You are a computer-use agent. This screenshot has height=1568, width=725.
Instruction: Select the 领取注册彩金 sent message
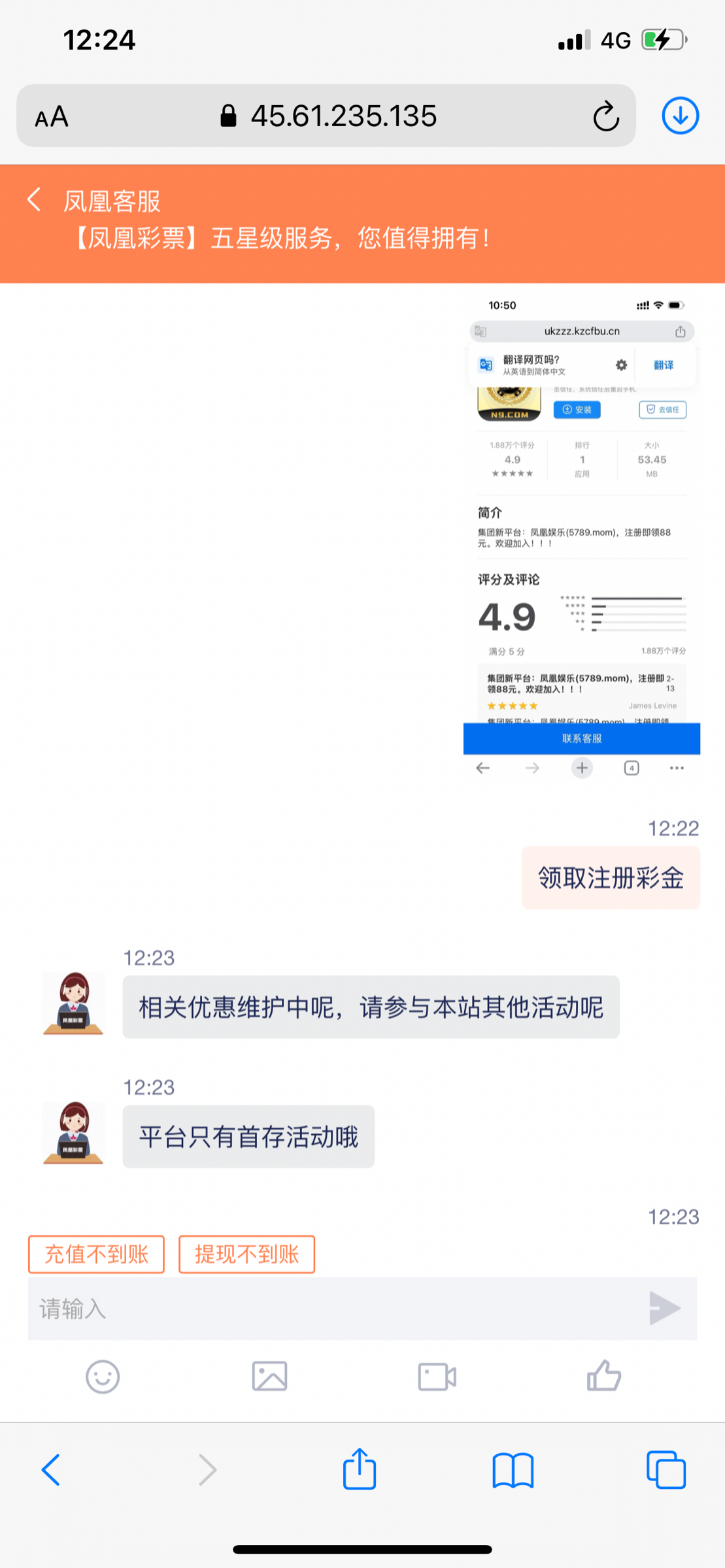[x=610, y=878]
